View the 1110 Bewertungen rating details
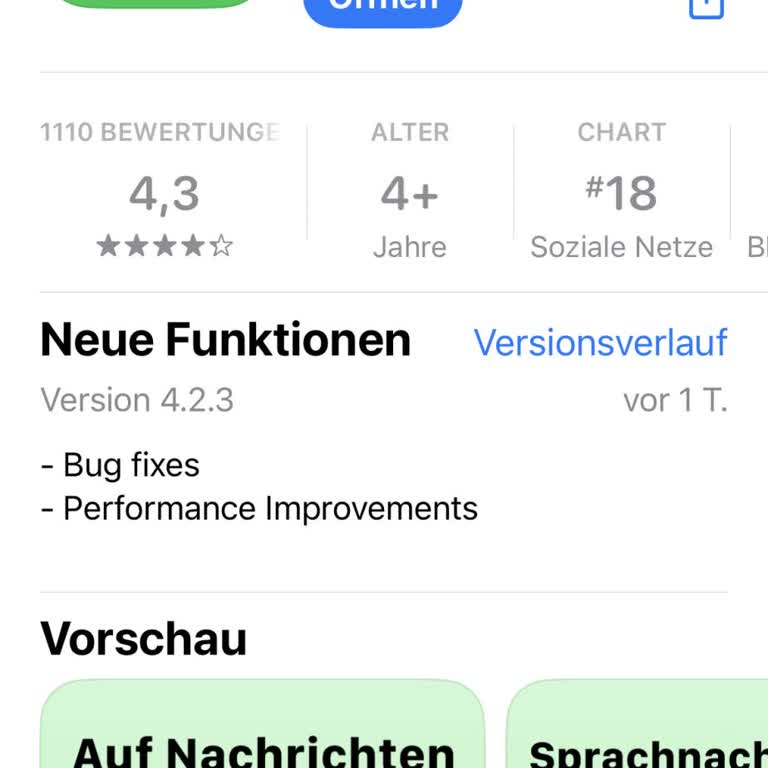 (165, 190)
